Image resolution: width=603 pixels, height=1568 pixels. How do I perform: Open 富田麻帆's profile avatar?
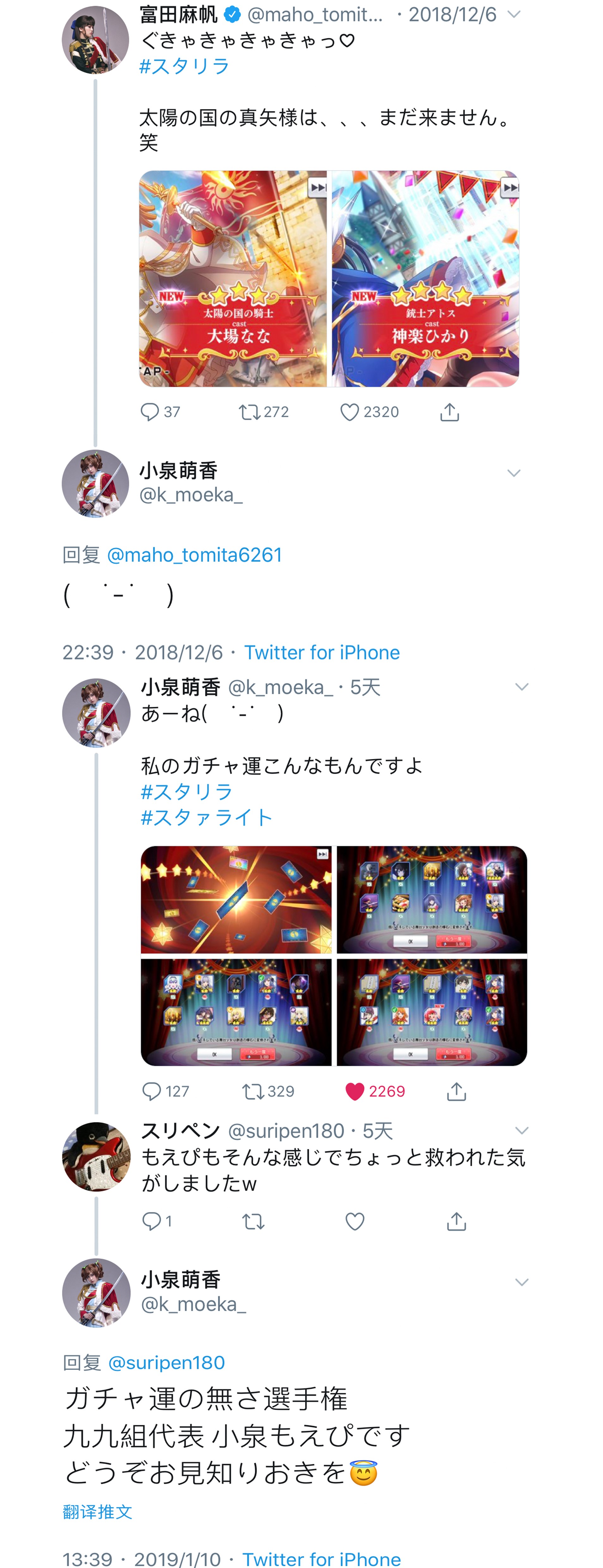click(x=95, y=40)
